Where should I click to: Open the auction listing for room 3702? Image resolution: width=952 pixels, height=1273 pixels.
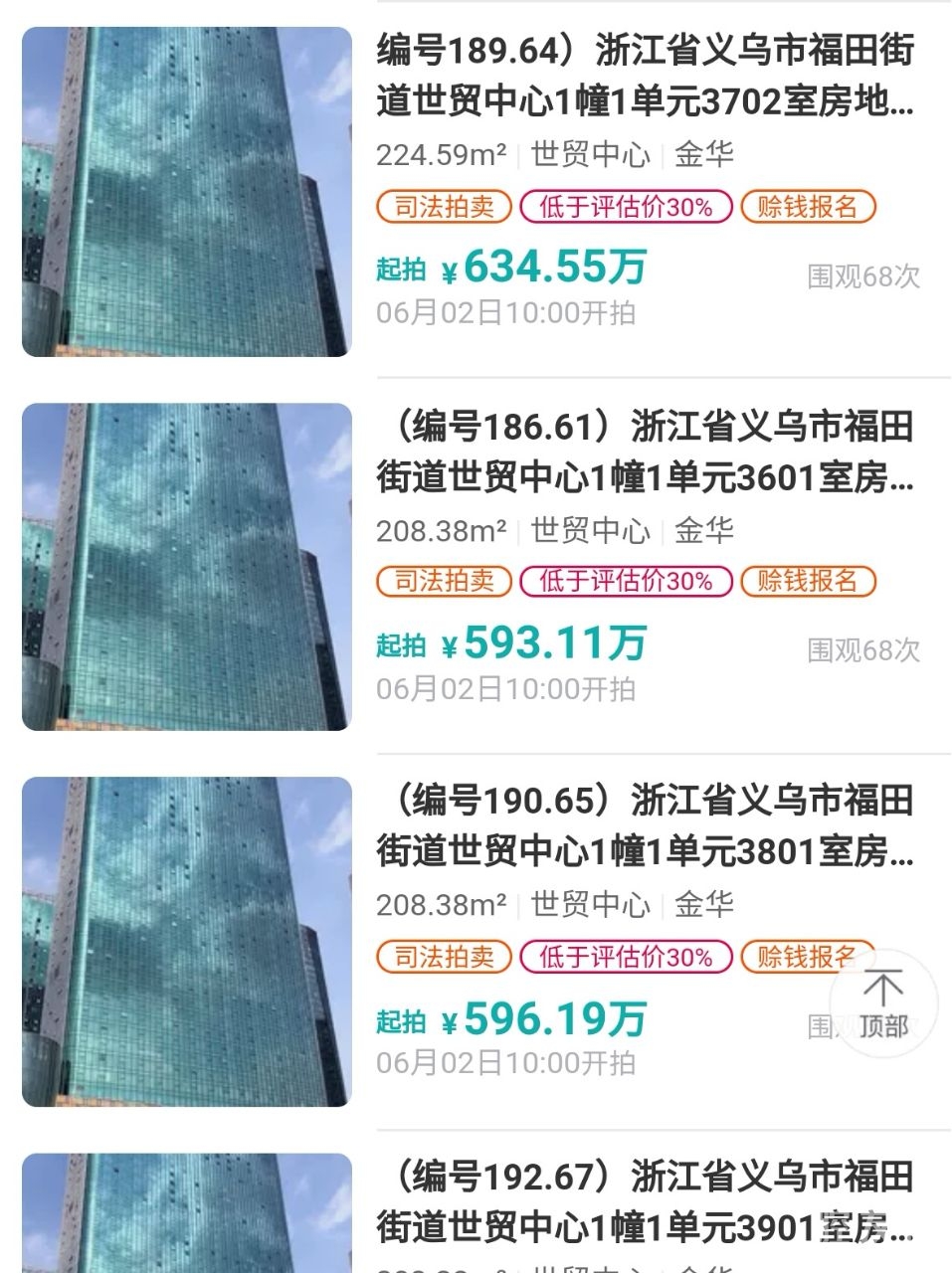click(645, 76)
